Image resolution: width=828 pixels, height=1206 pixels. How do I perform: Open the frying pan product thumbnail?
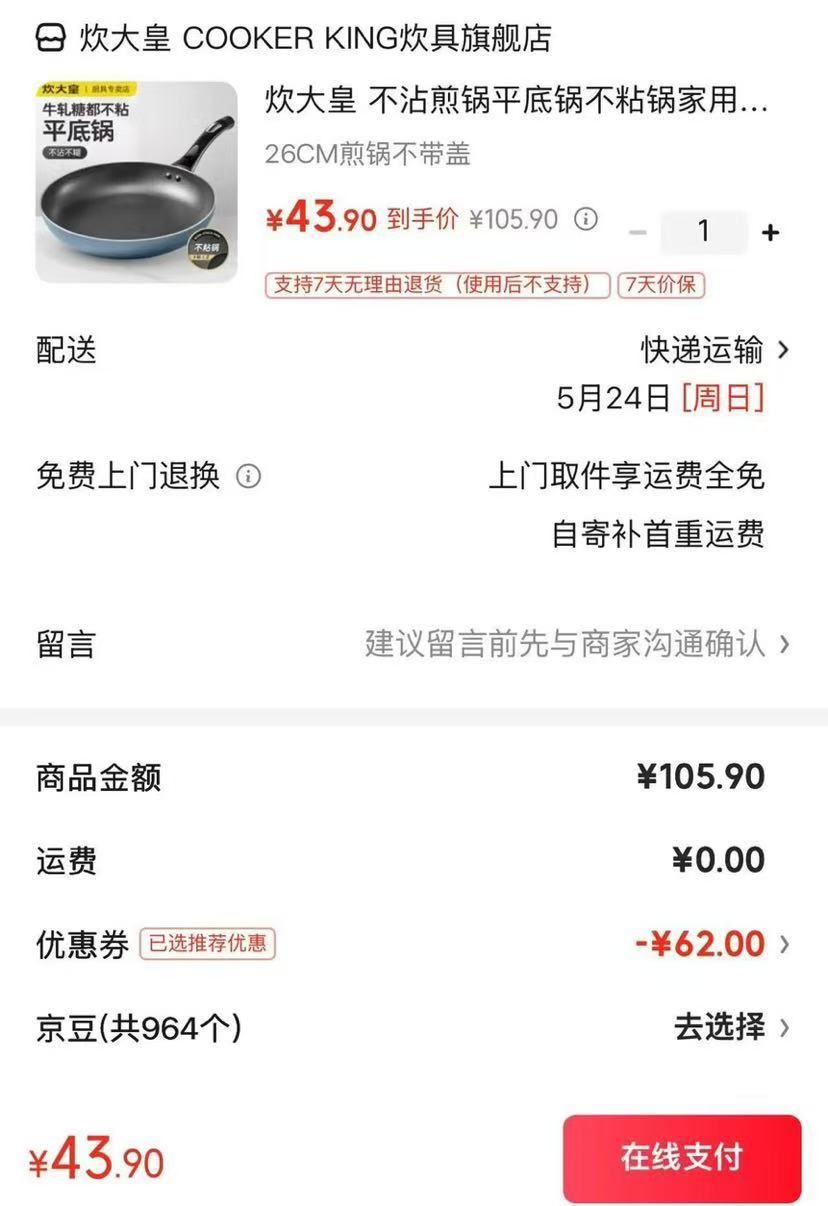coord(137,182)
